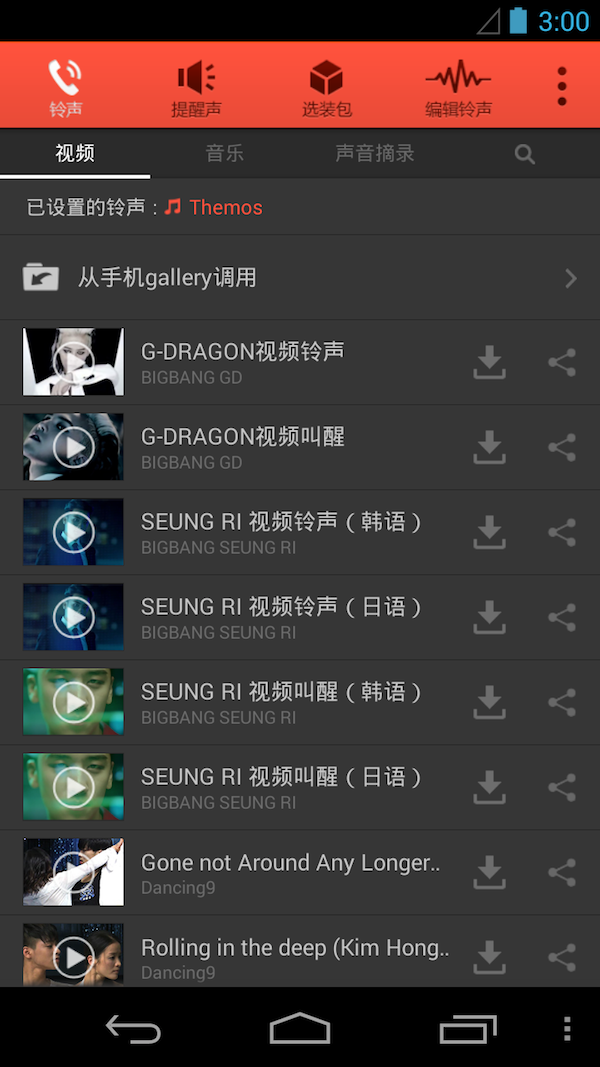This screenshot has height=1067, width=600.
Task: Switch to 提醒声 alert sounds
Action: coord(196,86)
